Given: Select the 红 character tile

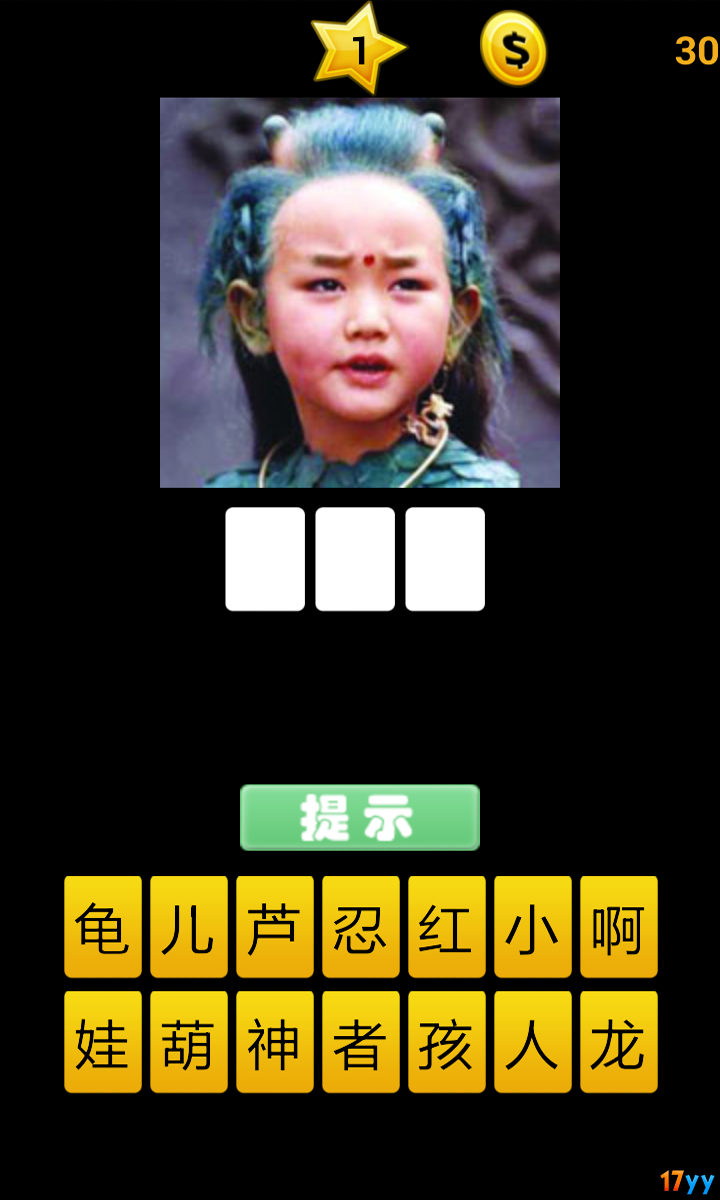Looking at the screenshot, I should [447, 927].
